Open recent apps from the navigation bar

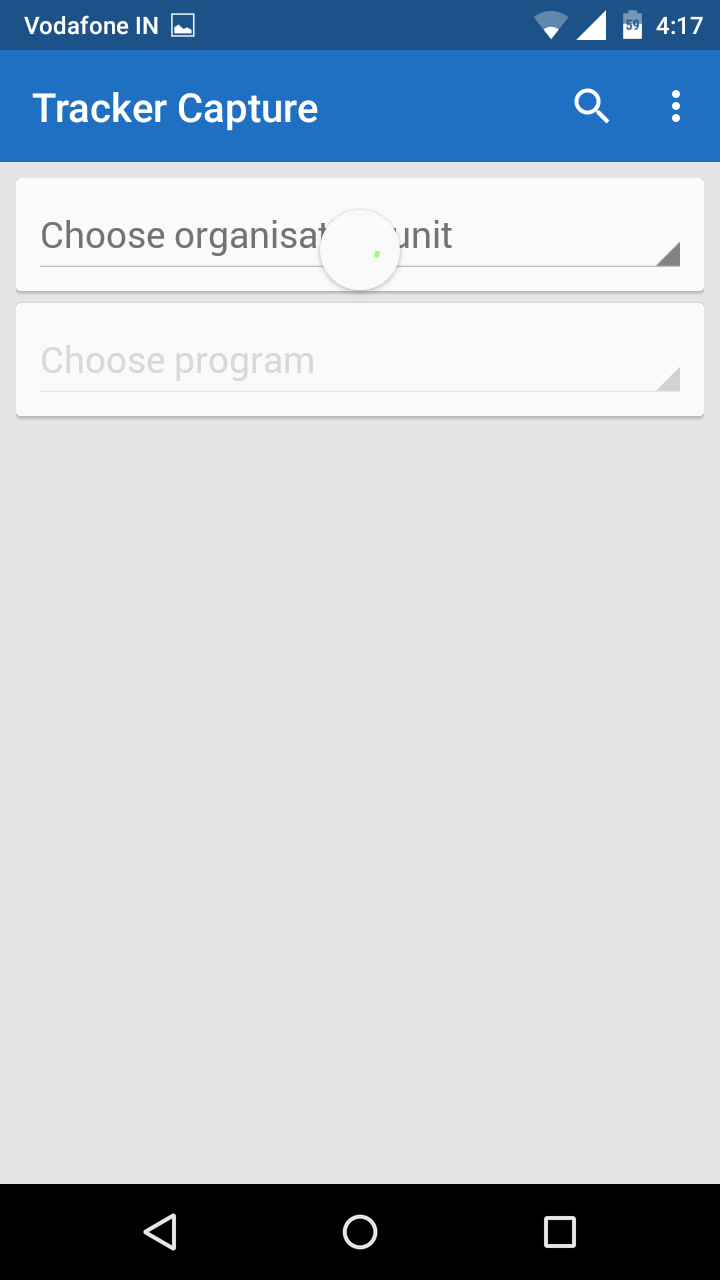559,1232
